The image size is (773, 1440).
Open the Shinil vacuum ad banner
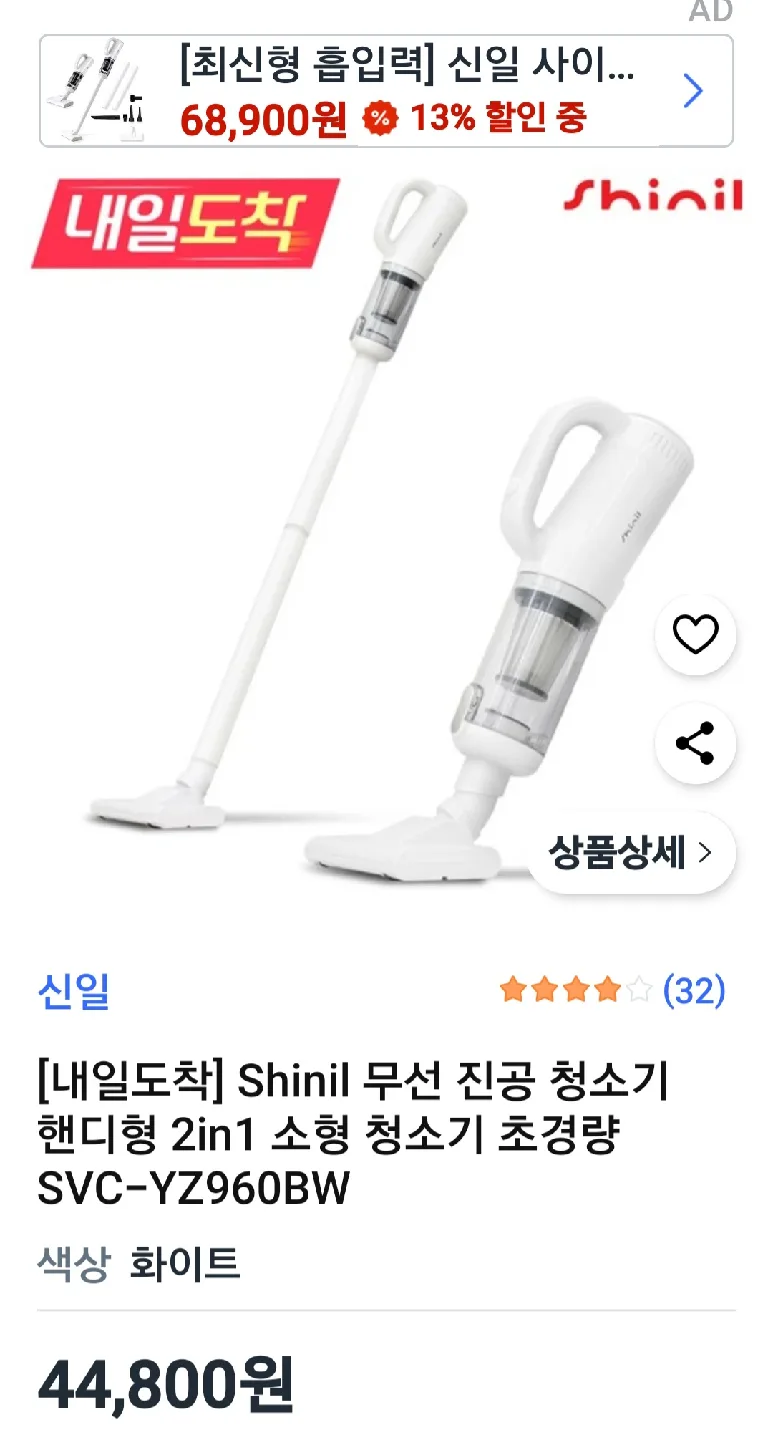(x=386, y=91)
